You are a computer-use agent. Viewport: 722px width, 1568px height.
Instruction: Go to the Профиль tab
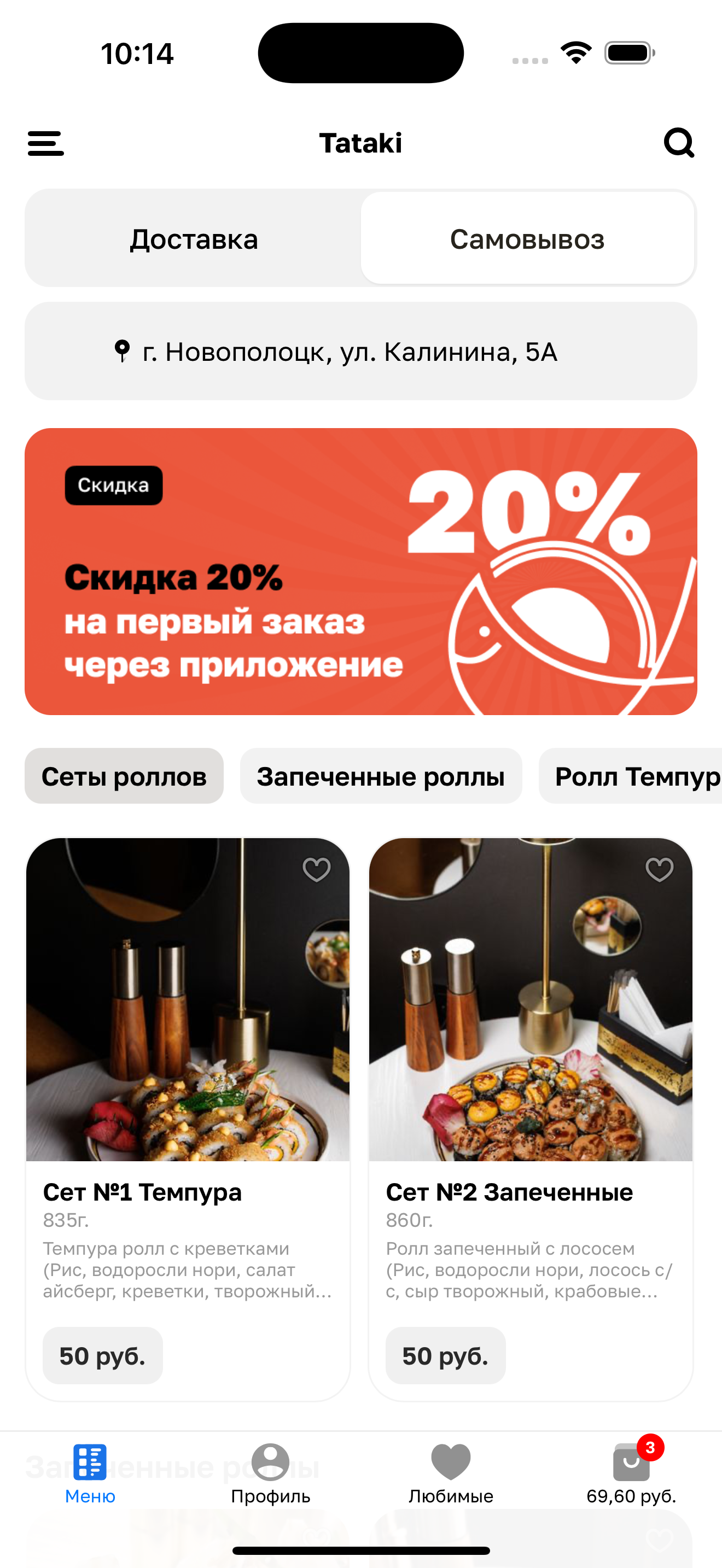click(270, 1473)
